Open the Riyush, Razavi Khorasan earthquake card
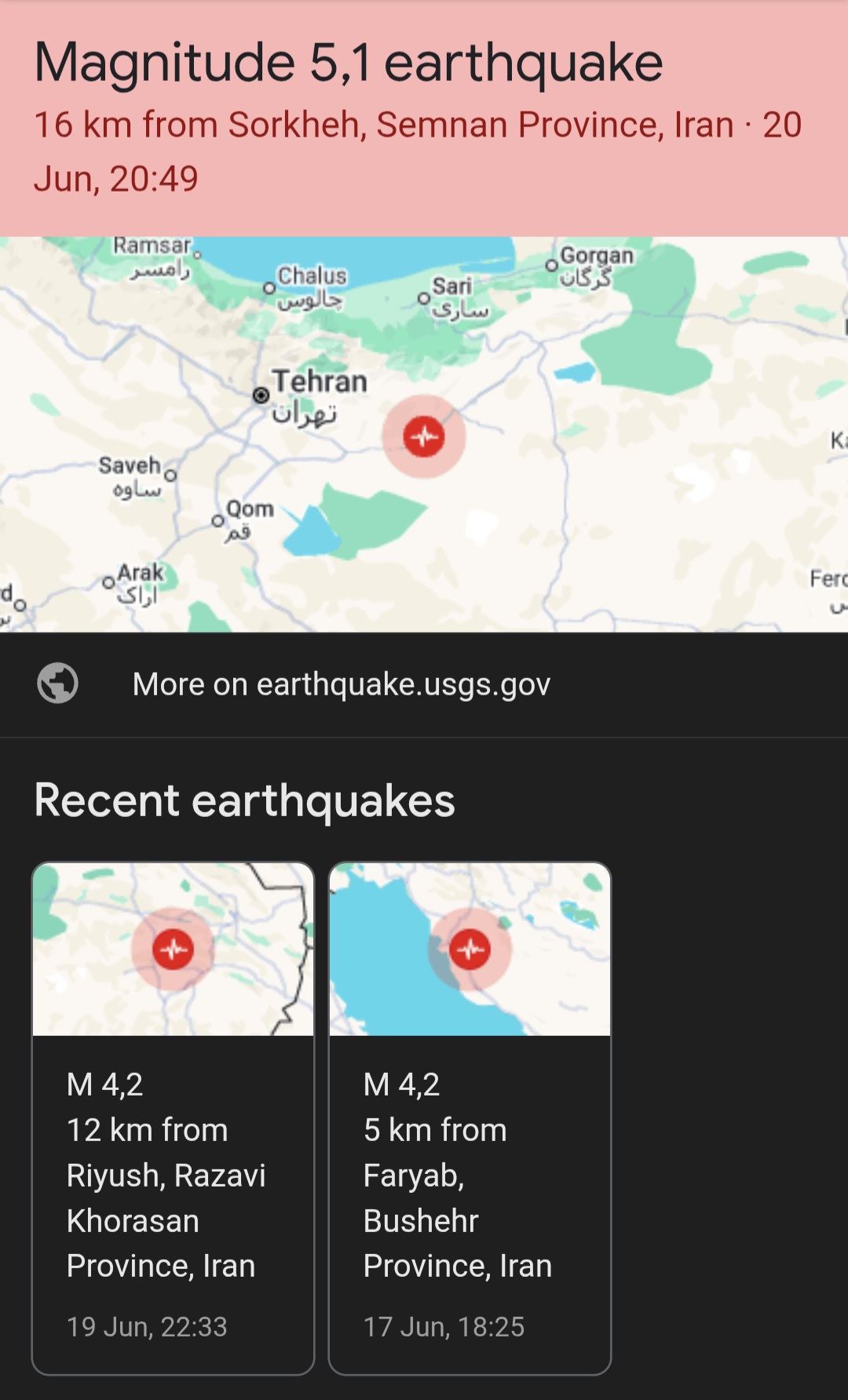The image size is (848, 1400). tap(173, 1118)
